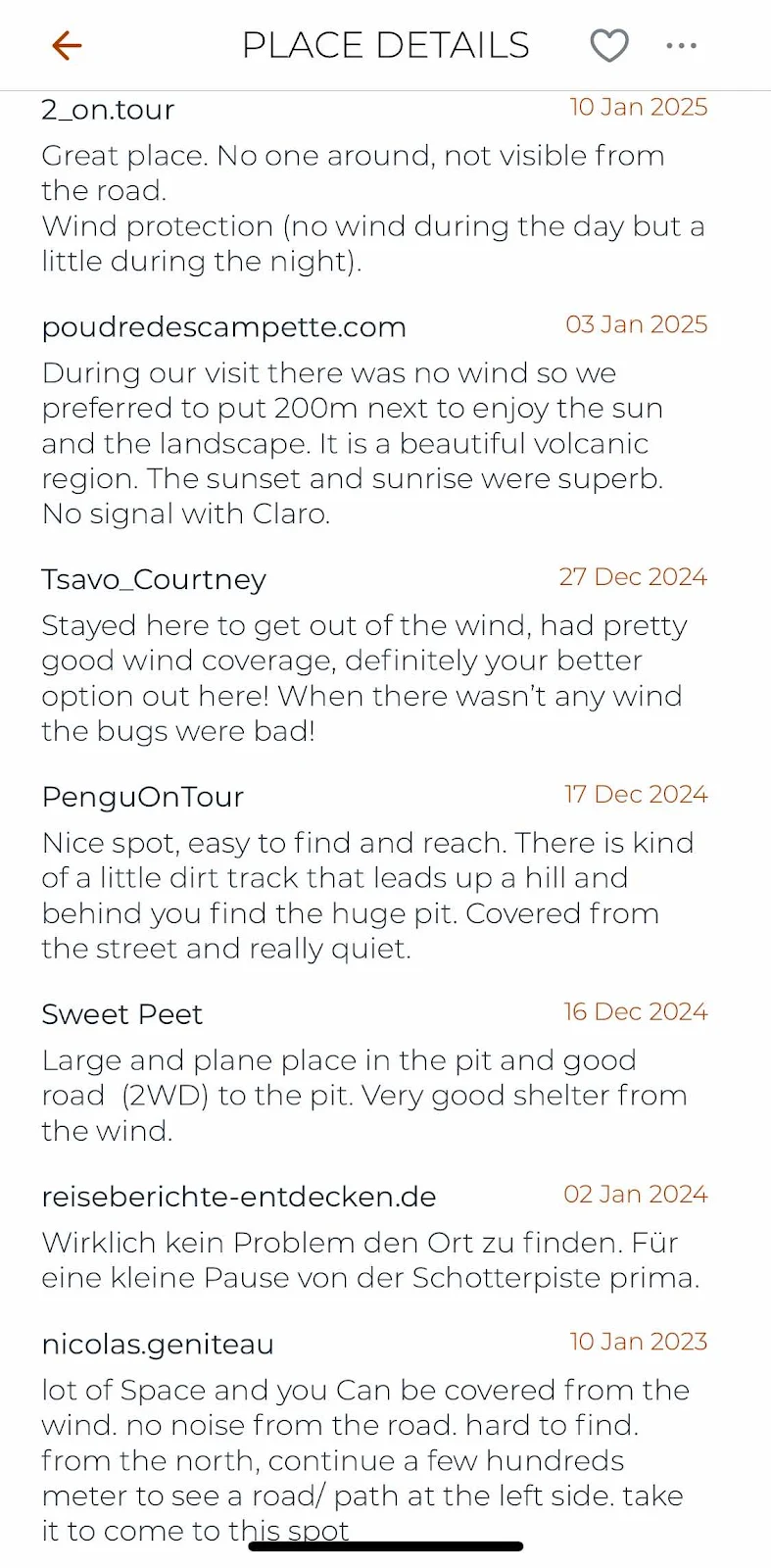Open the three-dot overflow menu
The height and width of the screenshot is (1568, 771).
[681, 45]
